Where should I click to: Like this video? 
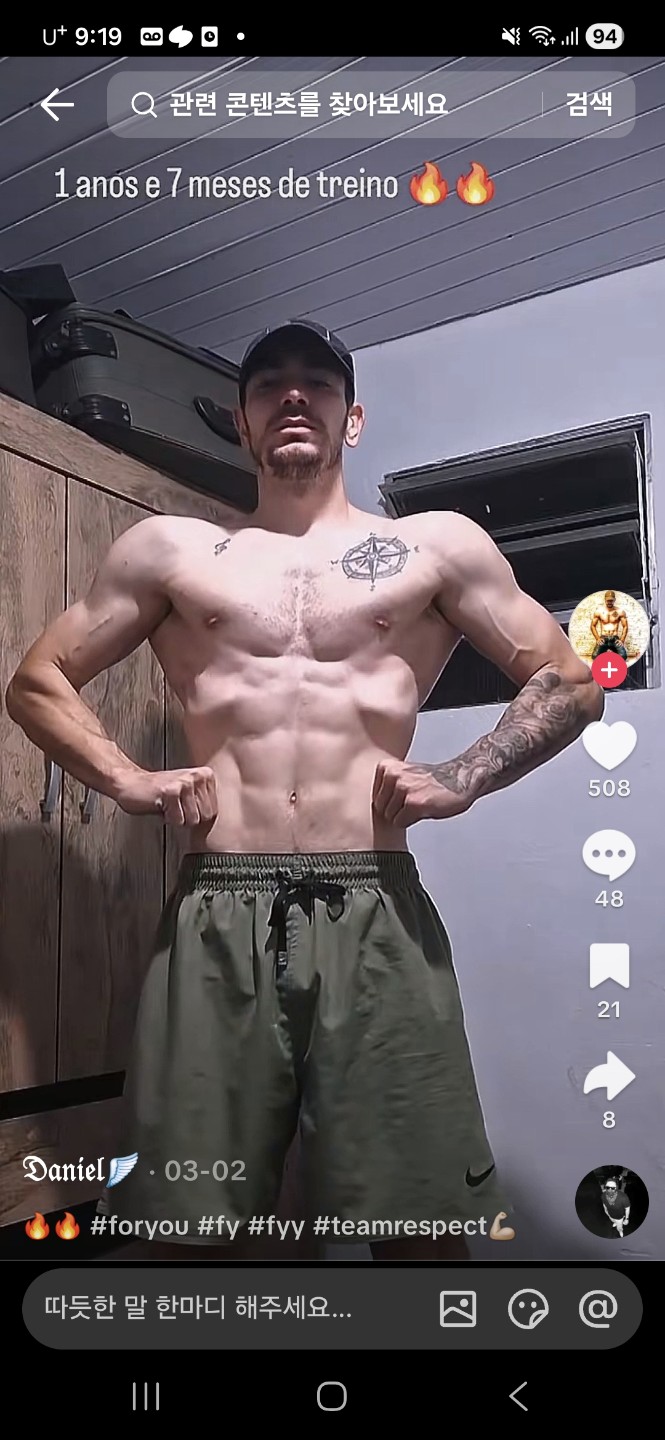(x=609, y=746)
